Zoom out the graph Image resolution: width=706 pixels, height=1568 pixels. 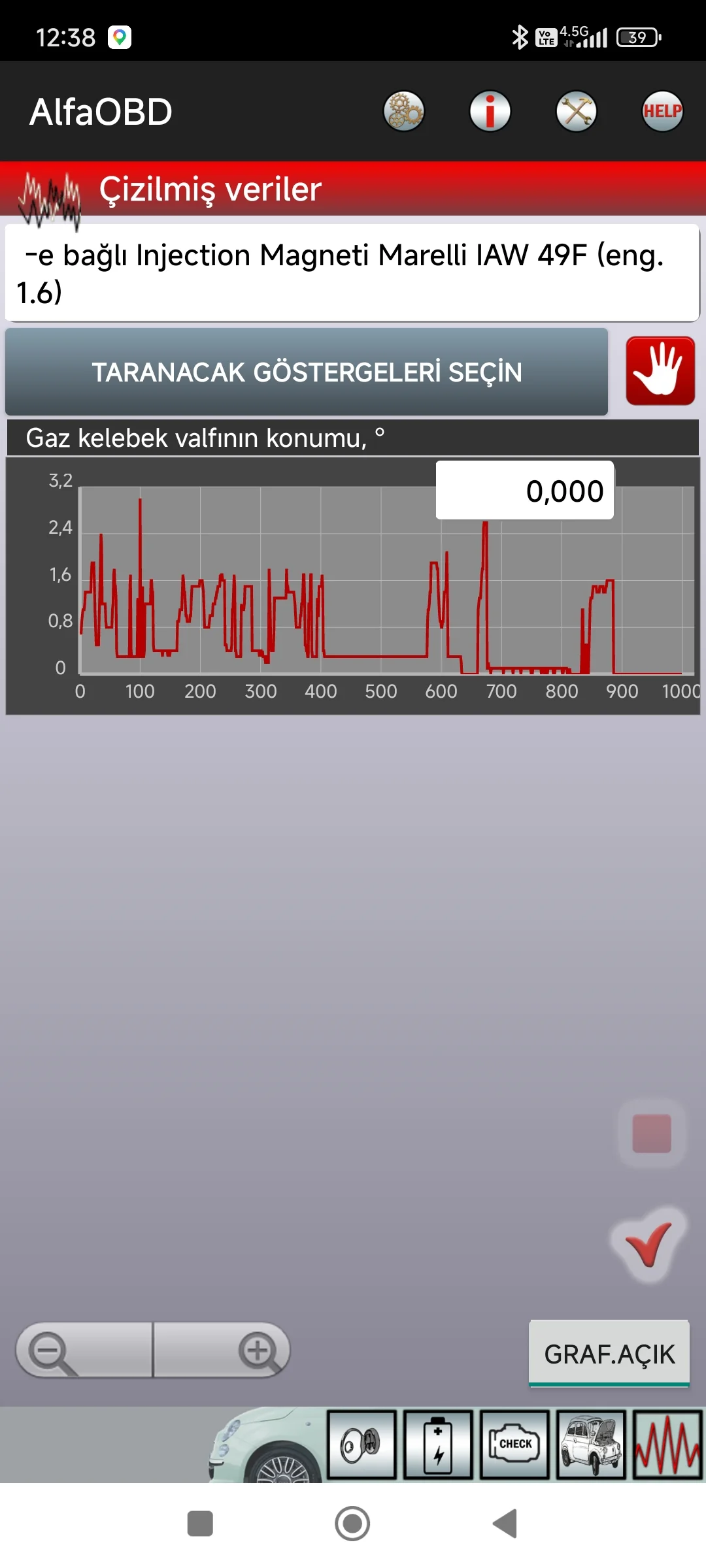click(84, 1350)
